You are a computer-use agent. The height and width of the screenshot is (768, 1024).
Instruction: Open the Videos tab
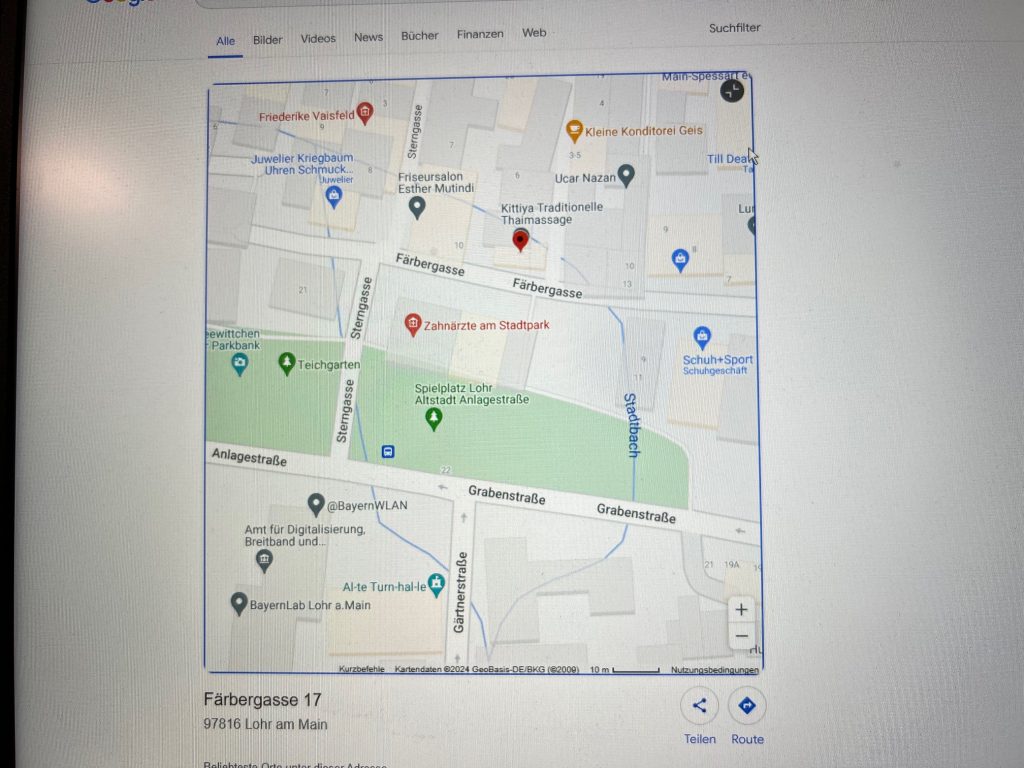pyautogui.click(x=318, y=38)
